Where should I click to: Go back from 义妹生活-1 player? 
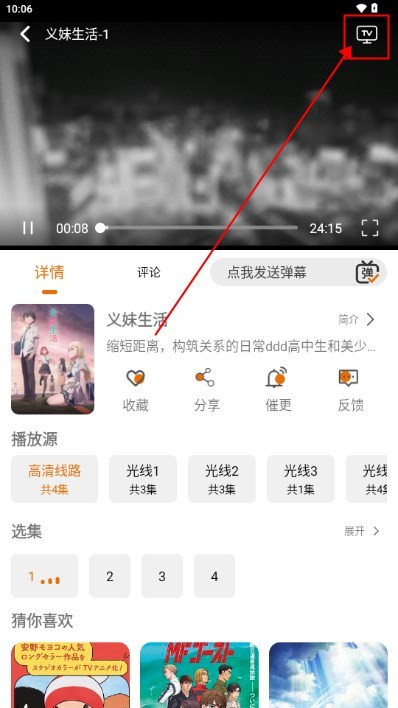tap(25, 34)
